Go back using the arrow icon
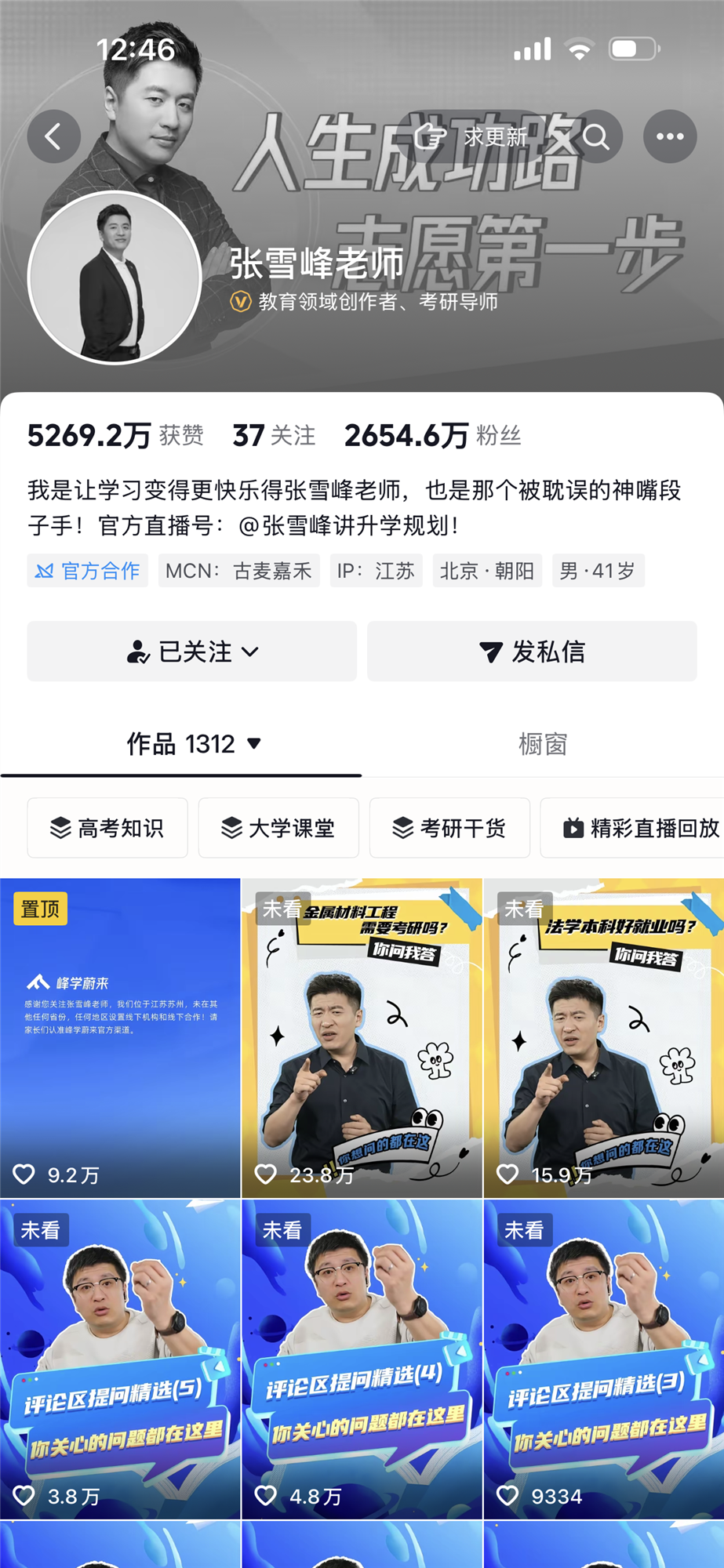This screenshot has height=1568, width=724. pyautogui.click(x=53, y=137)
